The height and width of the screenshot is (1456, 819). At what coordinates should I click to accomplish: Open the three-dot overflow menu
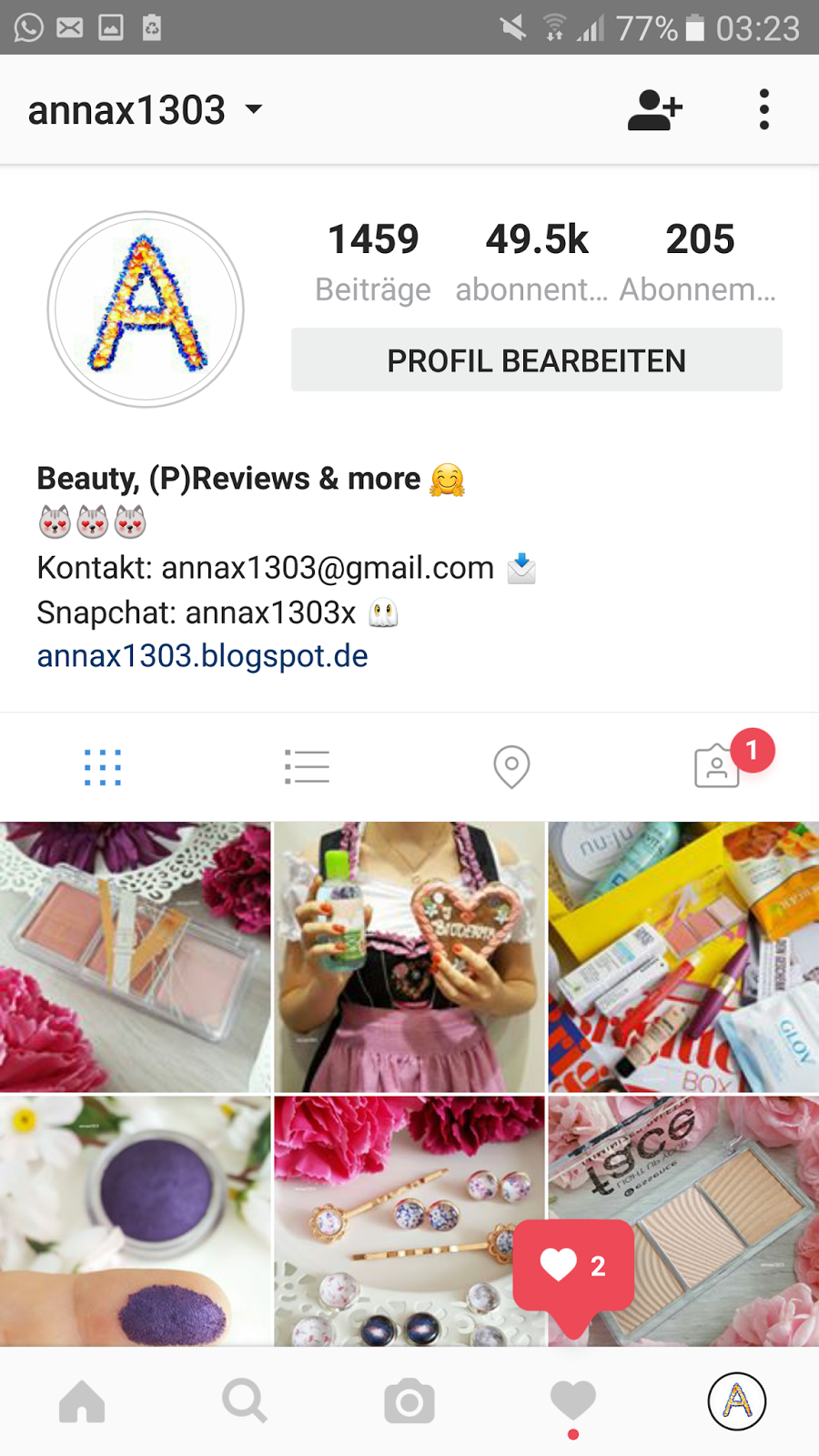(x=763, y=110)
